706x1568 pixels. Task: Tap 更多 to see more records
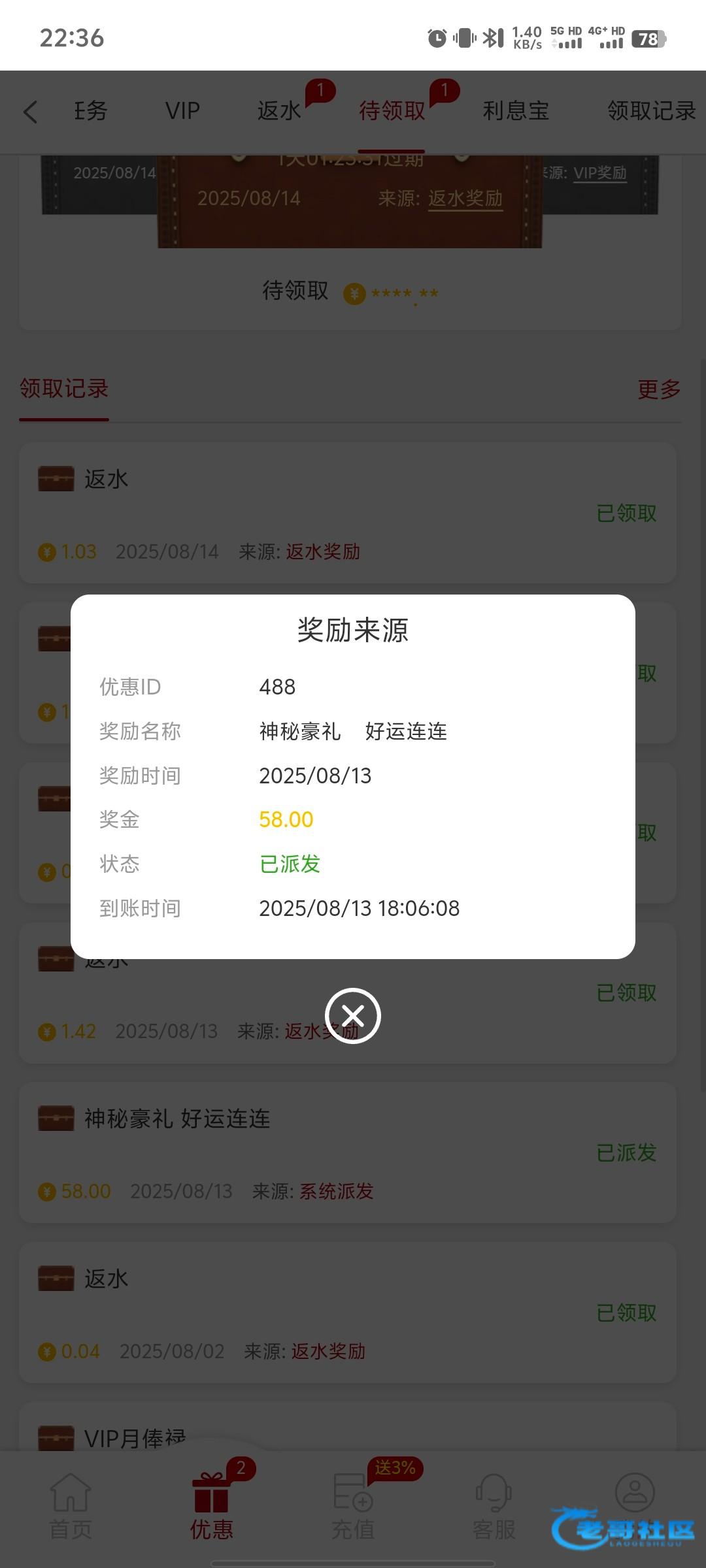[x=659, y=389]
